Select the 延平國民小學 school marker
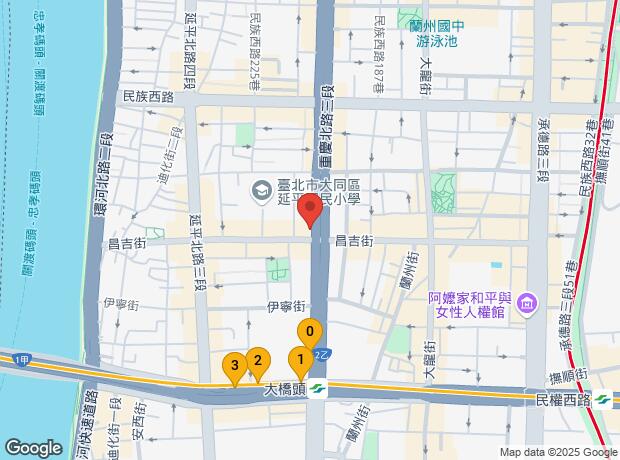620x460 pixels. pos(260,189)
